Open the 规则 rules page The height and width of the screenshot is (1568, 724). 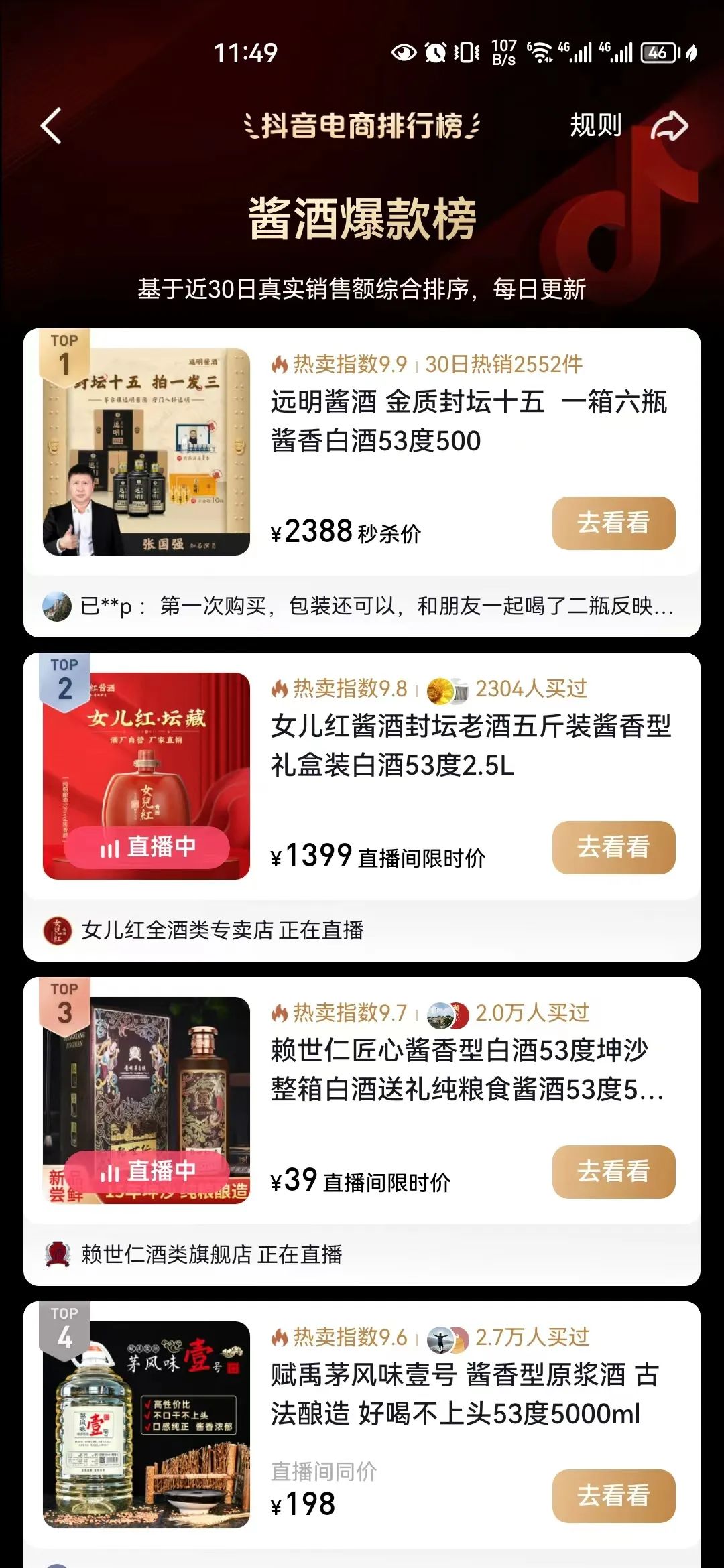pos(595,126)
